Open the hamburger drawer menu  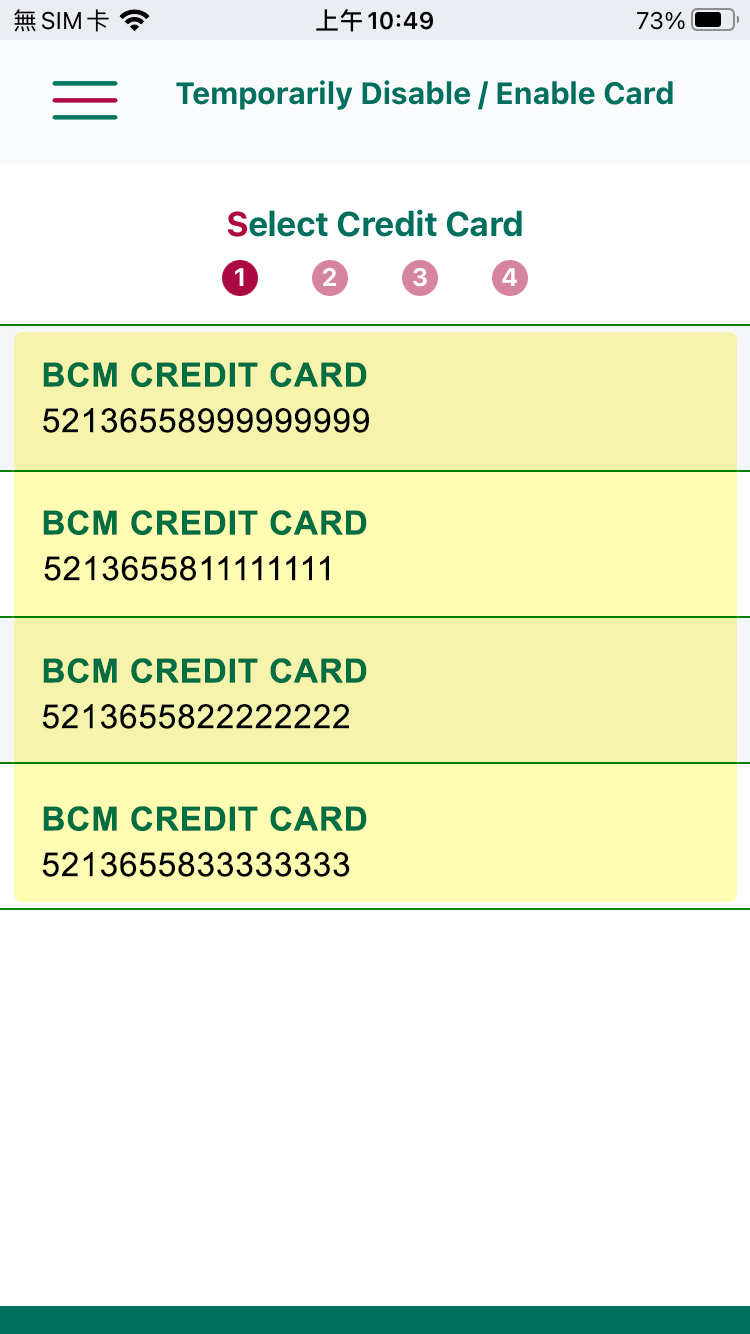(x=85, y=100)
